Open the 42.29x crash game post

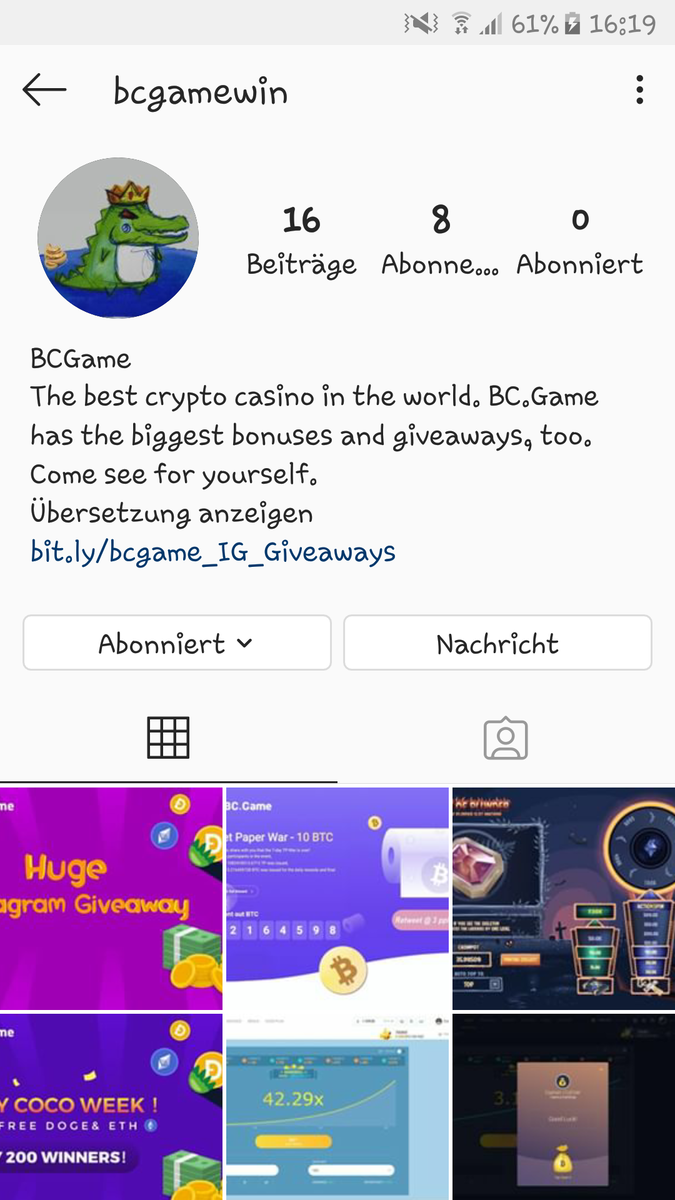pos(337,1108)
